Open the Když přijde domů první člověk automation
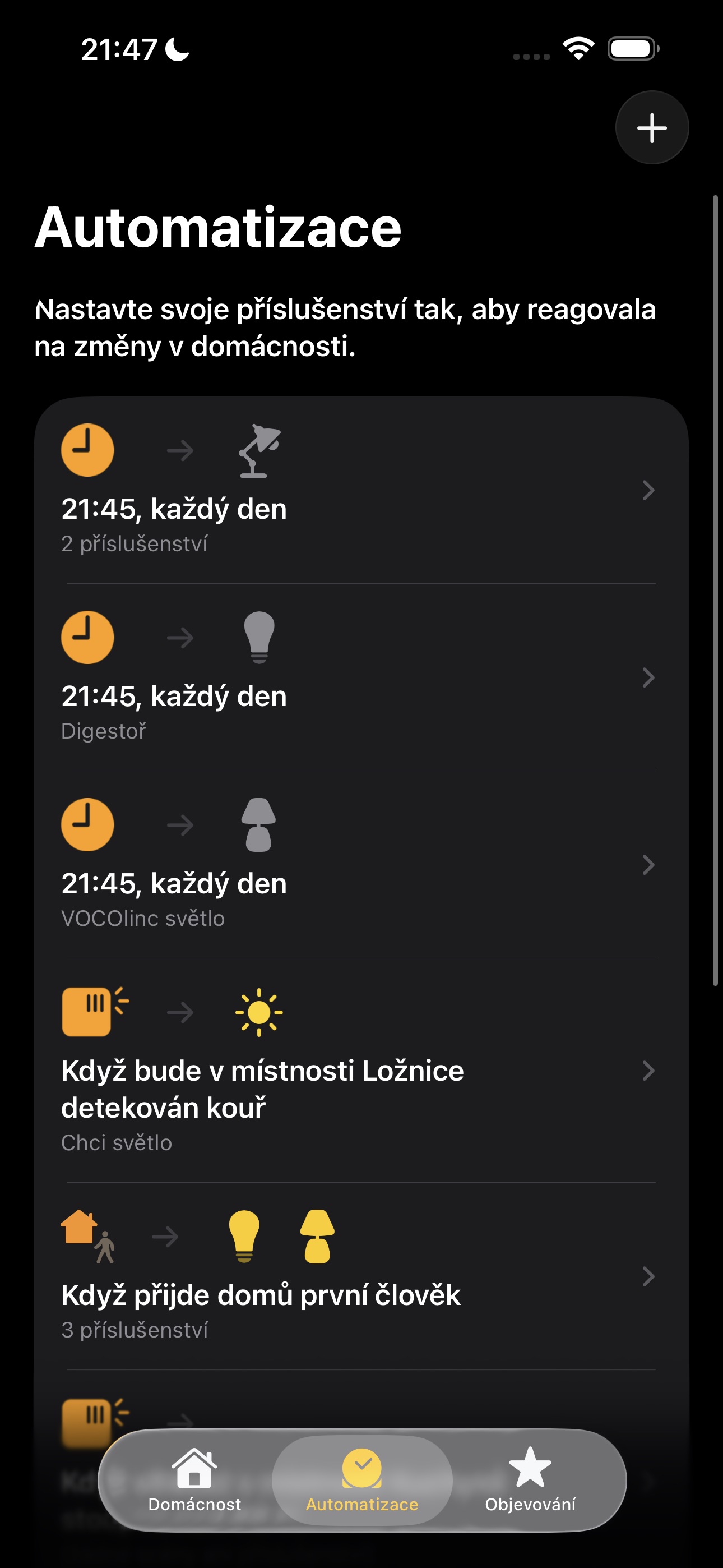This screenshot has height=1568, width=723. pos(361,1276)
